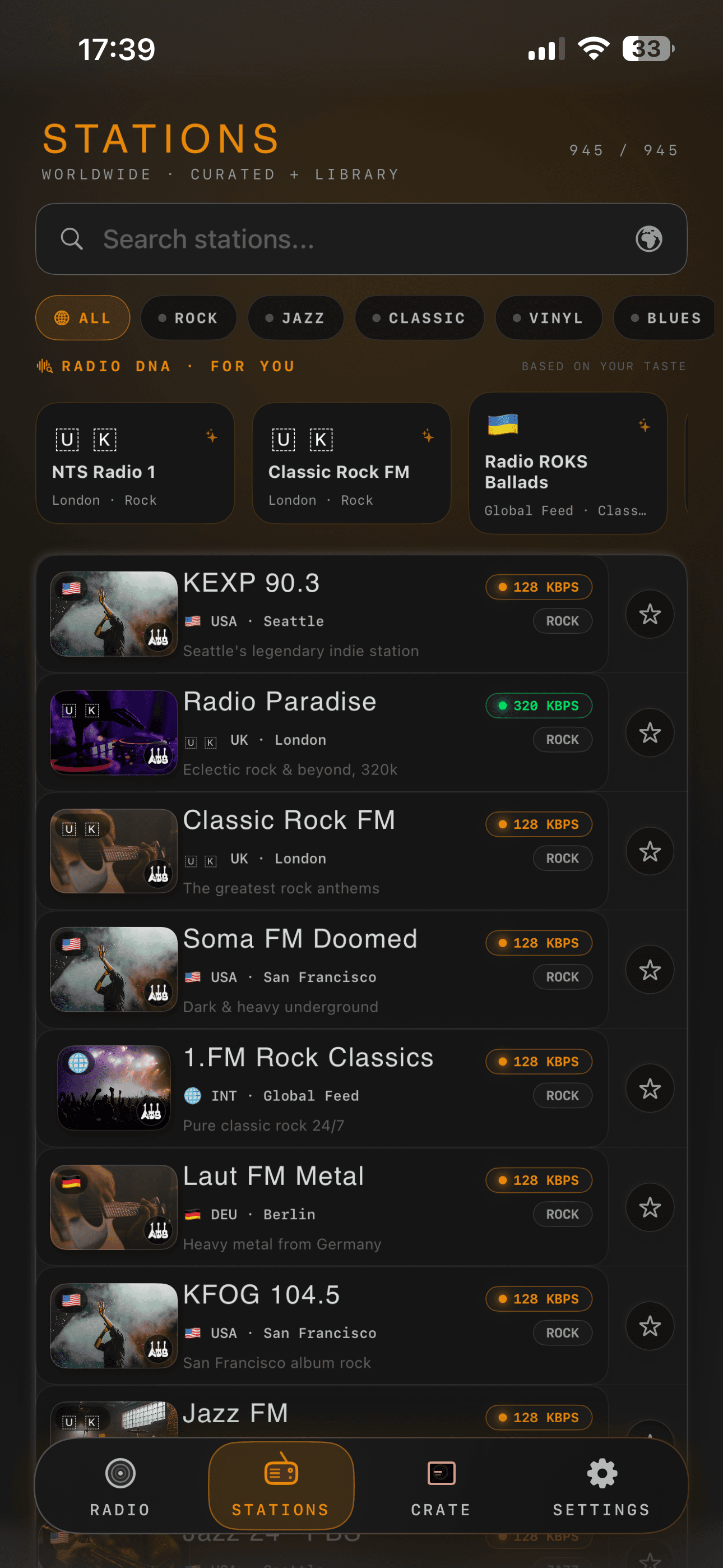Star Radio Paradise as favorite
Screen dimensions: 723x1568
coord(650,734)
